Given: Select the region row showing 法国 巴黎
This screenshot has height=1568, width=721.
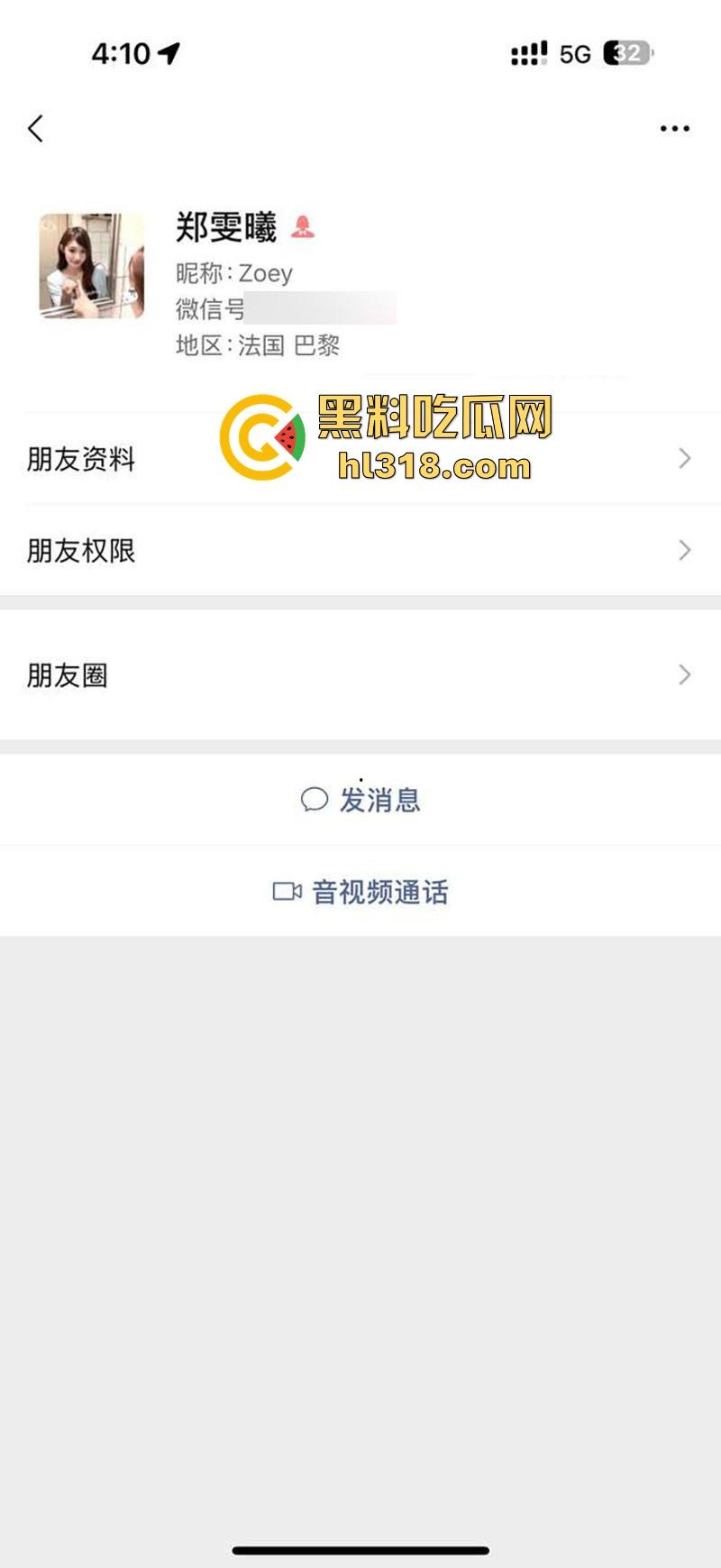Looking at the screenshot, I should tap(259, 345).
